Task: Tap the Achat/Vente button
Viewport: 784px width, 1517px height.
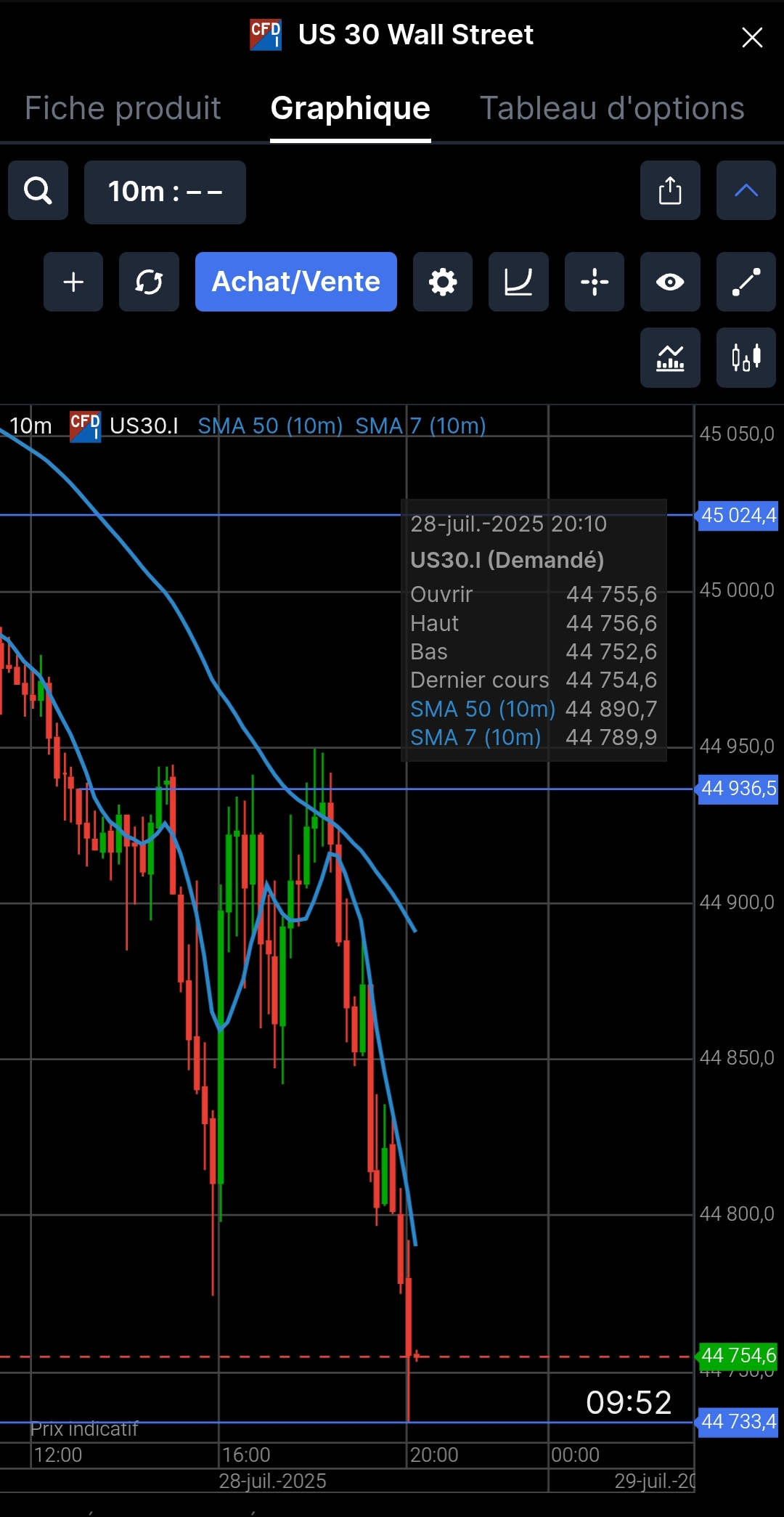Action: pyautogui.click(x=296, y=282)
